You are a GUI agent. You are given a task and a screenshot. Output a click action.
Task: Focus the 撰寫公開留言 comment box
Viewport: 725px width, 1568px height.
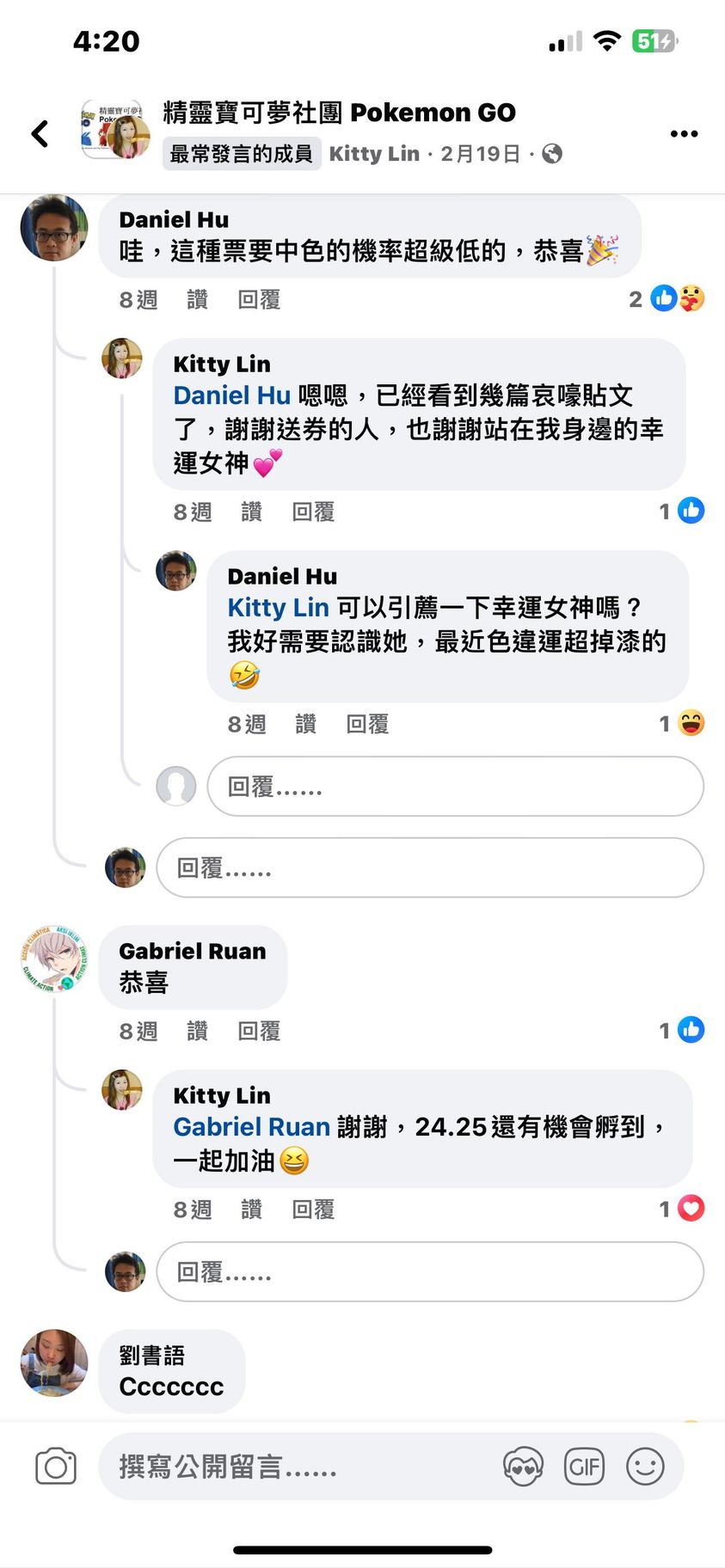point(292,1467)
